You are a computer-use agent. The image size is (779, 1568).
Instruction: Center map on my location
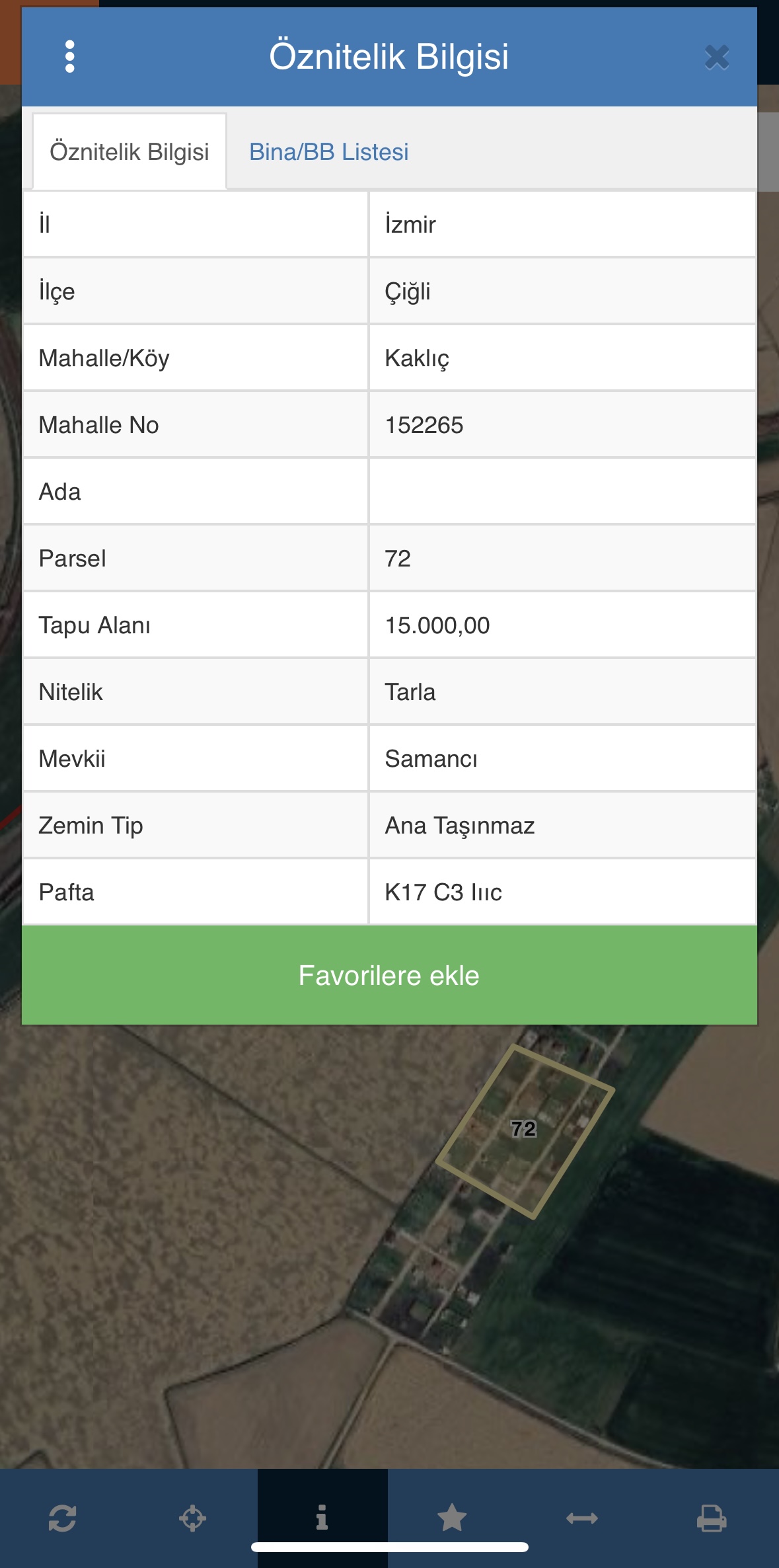point(192,1518)
